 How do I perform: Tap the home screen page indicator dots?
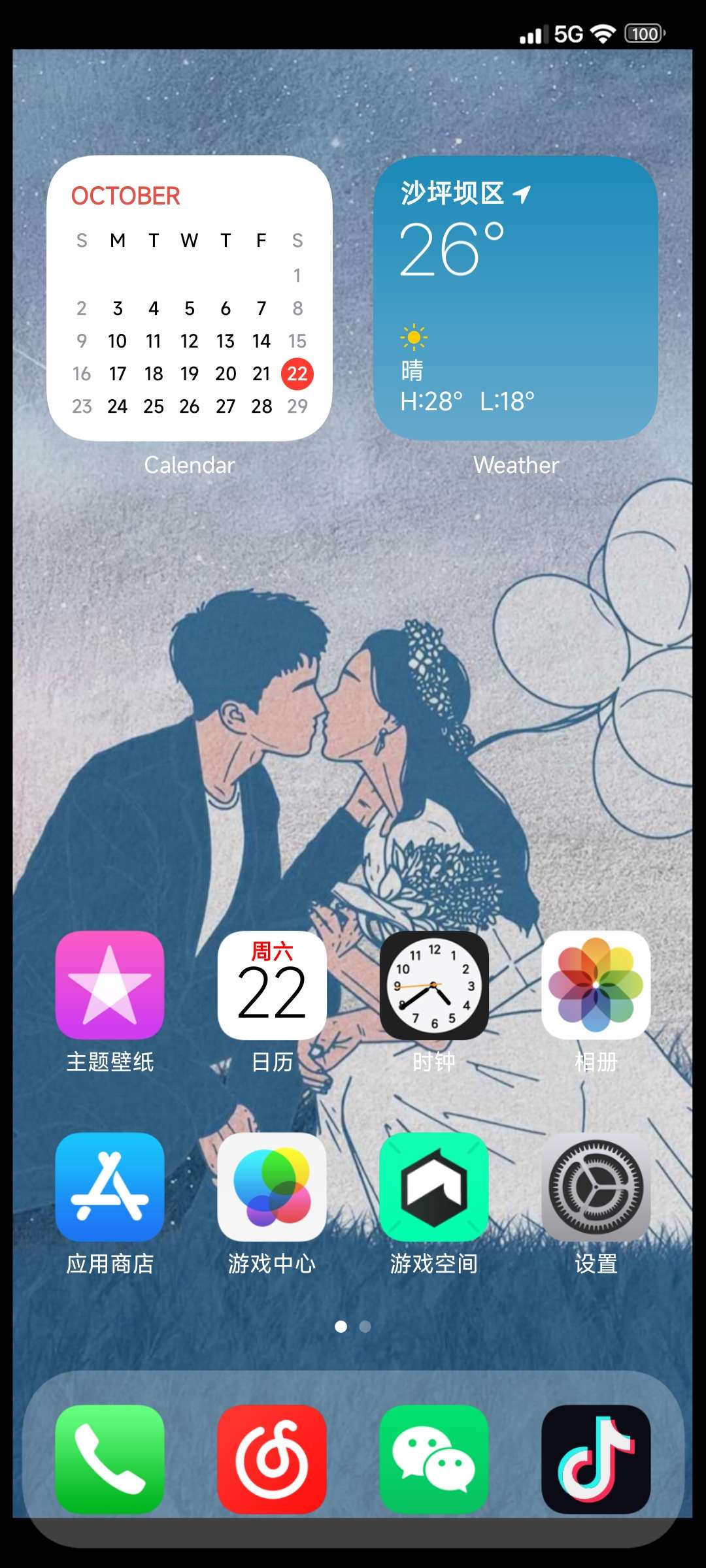[353, 1326]
